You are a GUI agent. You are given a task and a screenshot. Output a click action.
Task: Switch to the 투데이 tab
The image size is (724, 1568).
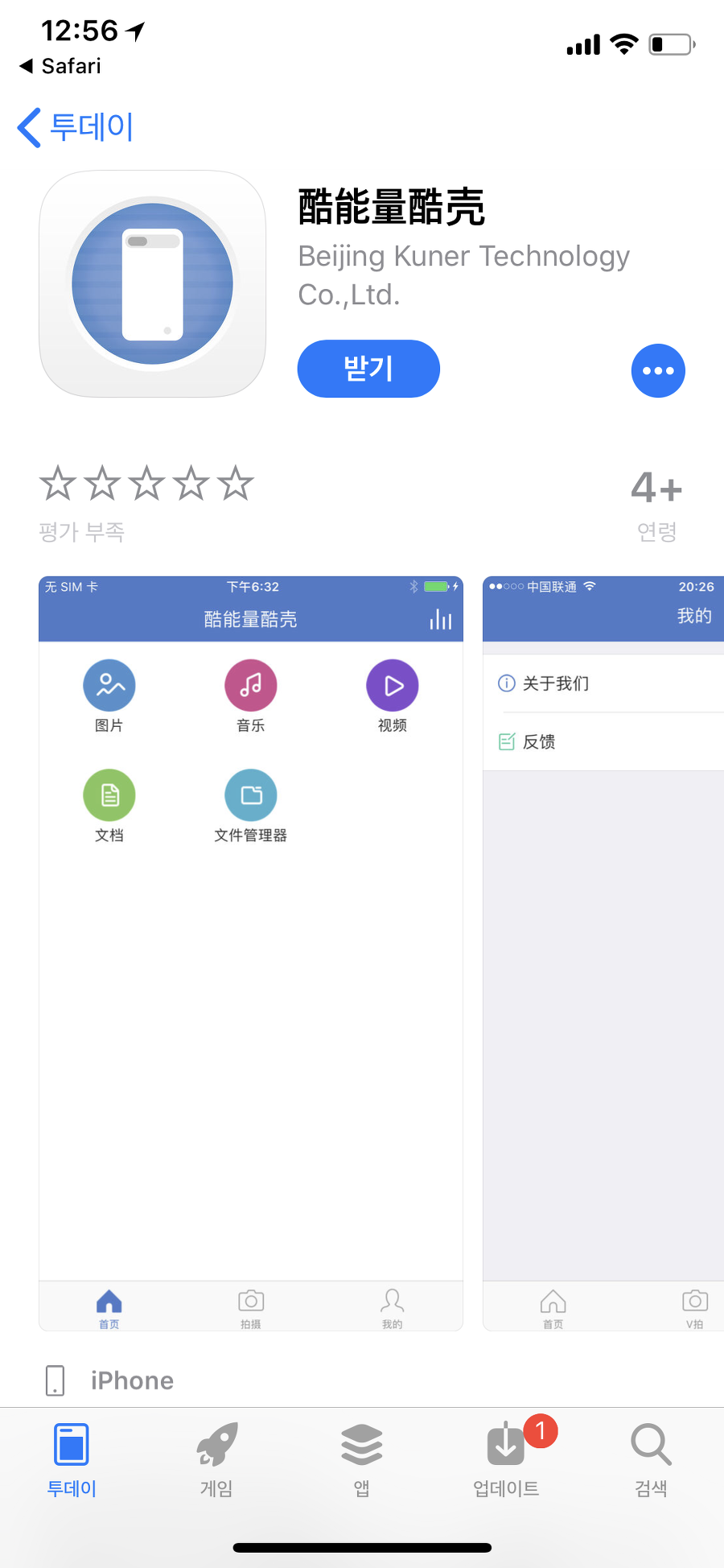(x=72, y=1459)
